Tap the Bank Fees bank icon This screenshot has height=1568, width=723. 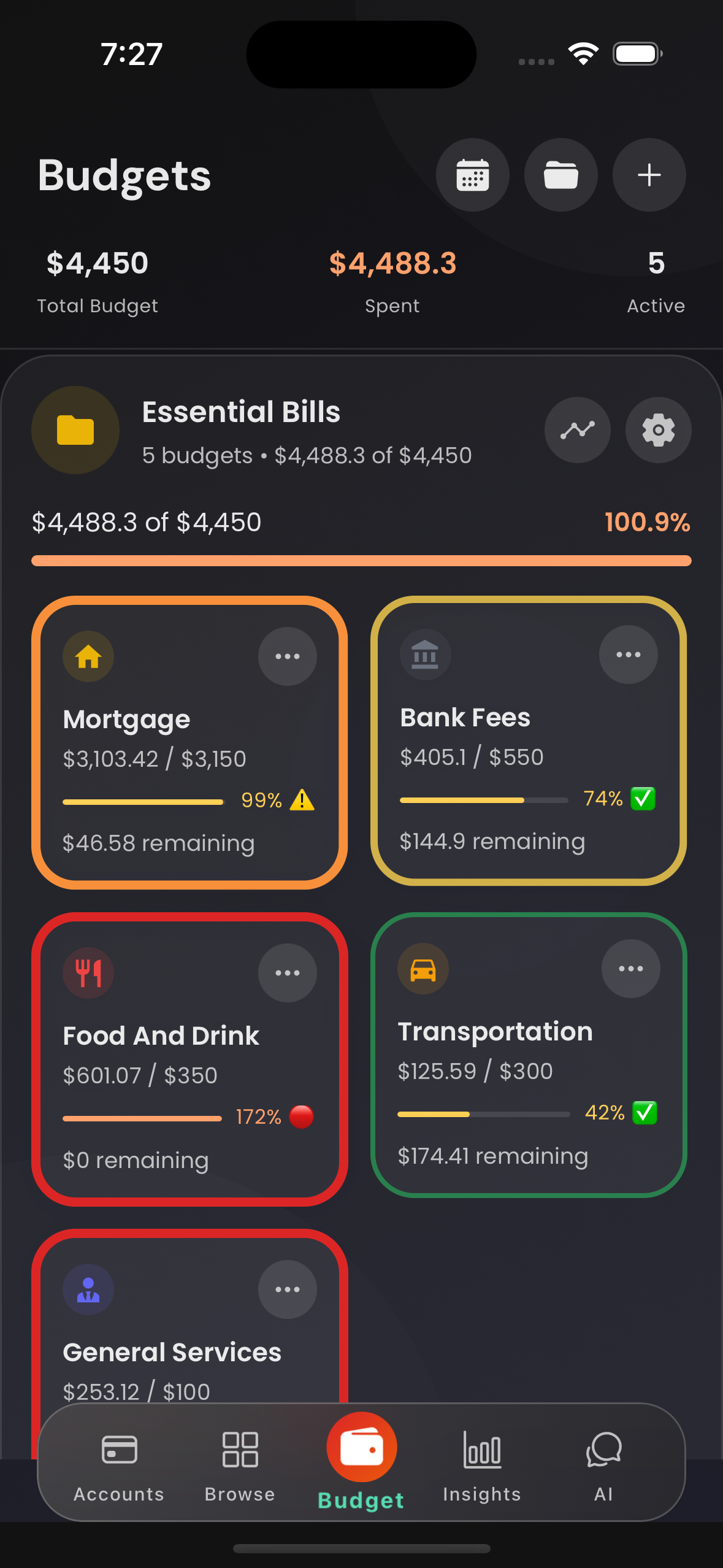425,655
